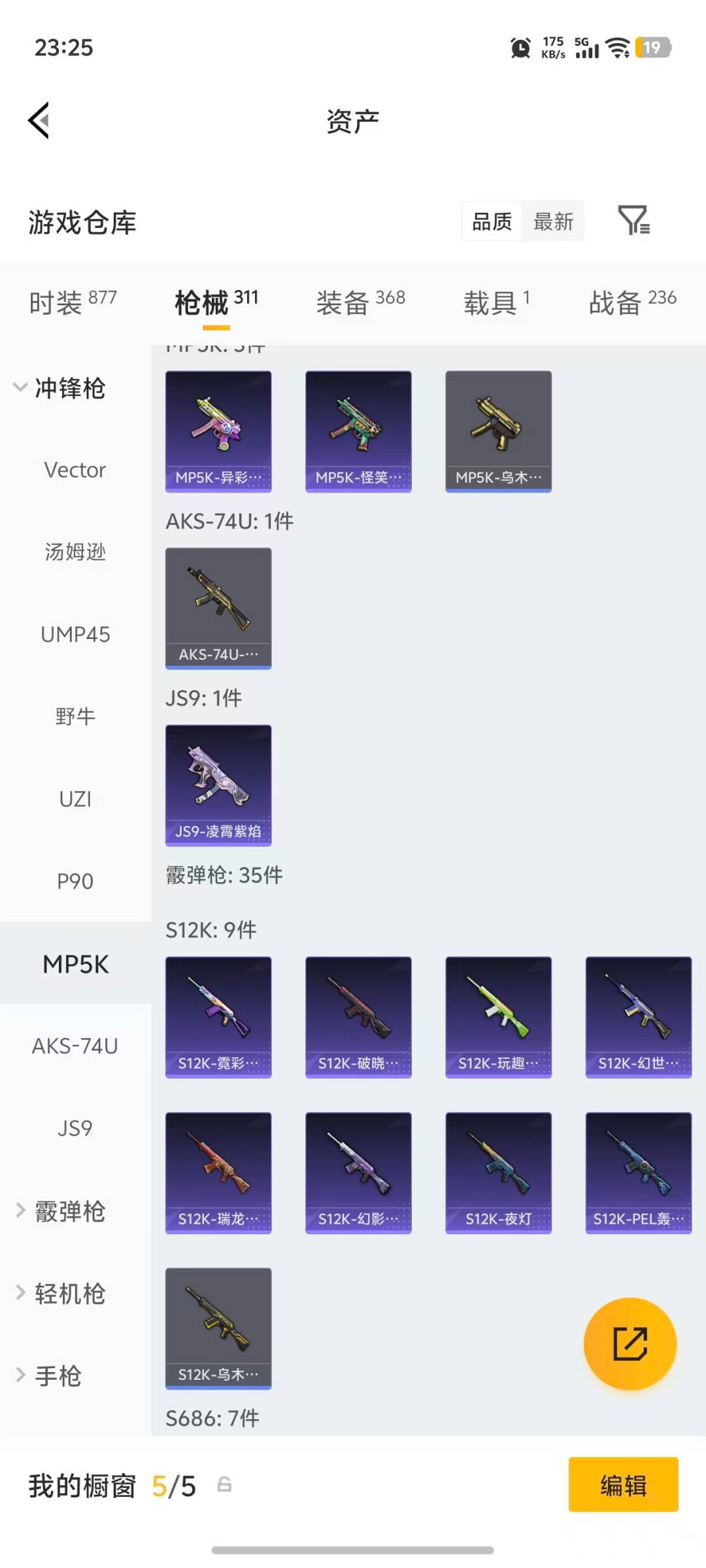Switch sorting to 最新
Image resolution: width=706 pixels, height=1568 pixels.
point(553,221)
